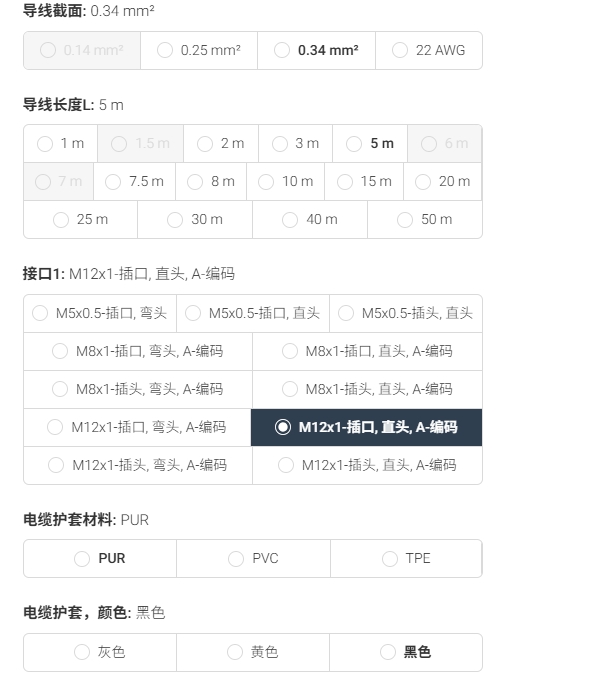Choose the 22 AWG cross-section option
Image resolution: width=612 pixels, height=688 pixels.
pos(429,50)
